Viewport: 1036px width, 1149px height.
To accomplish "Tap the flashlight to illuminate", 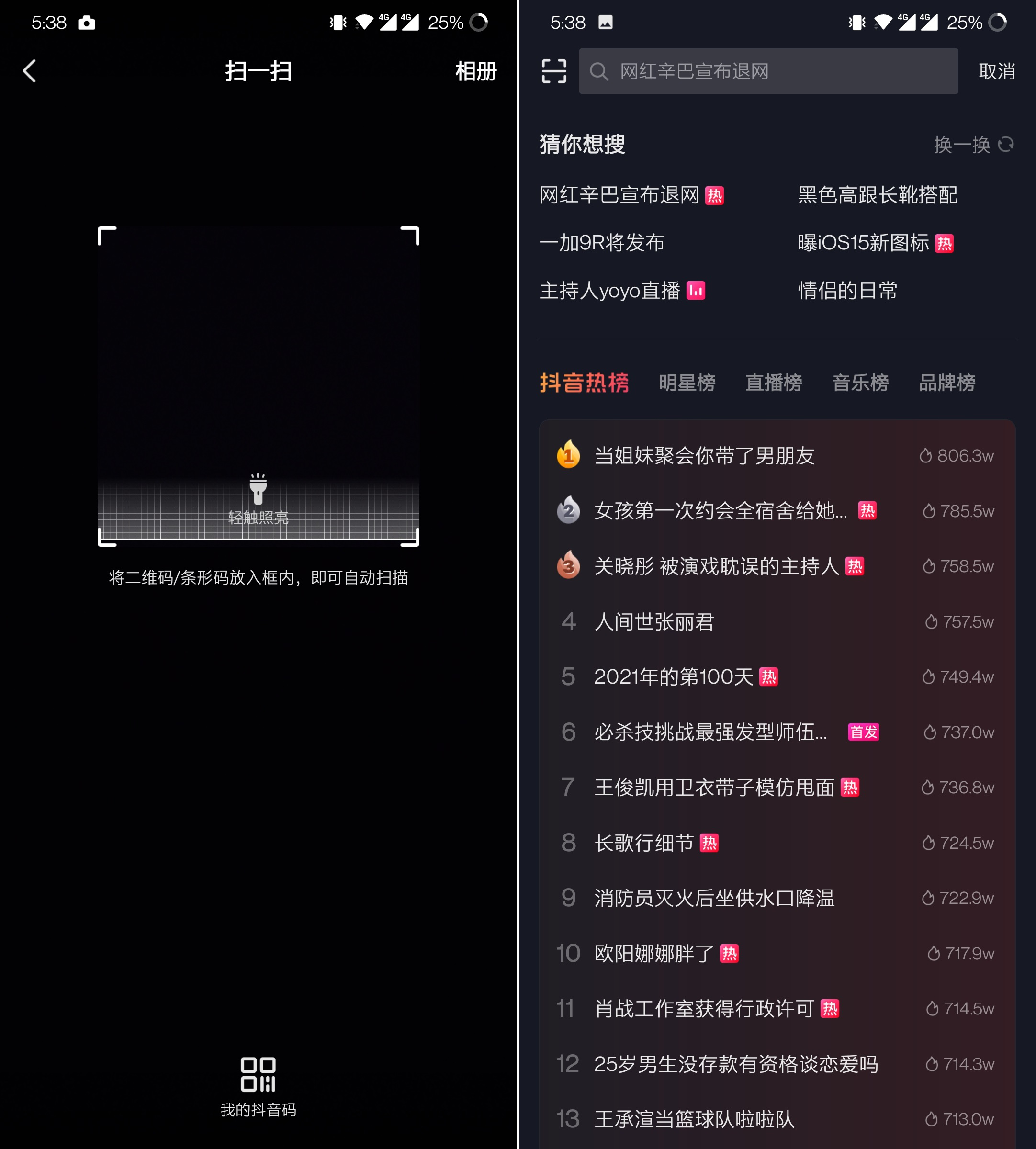I will pos(259,491).
